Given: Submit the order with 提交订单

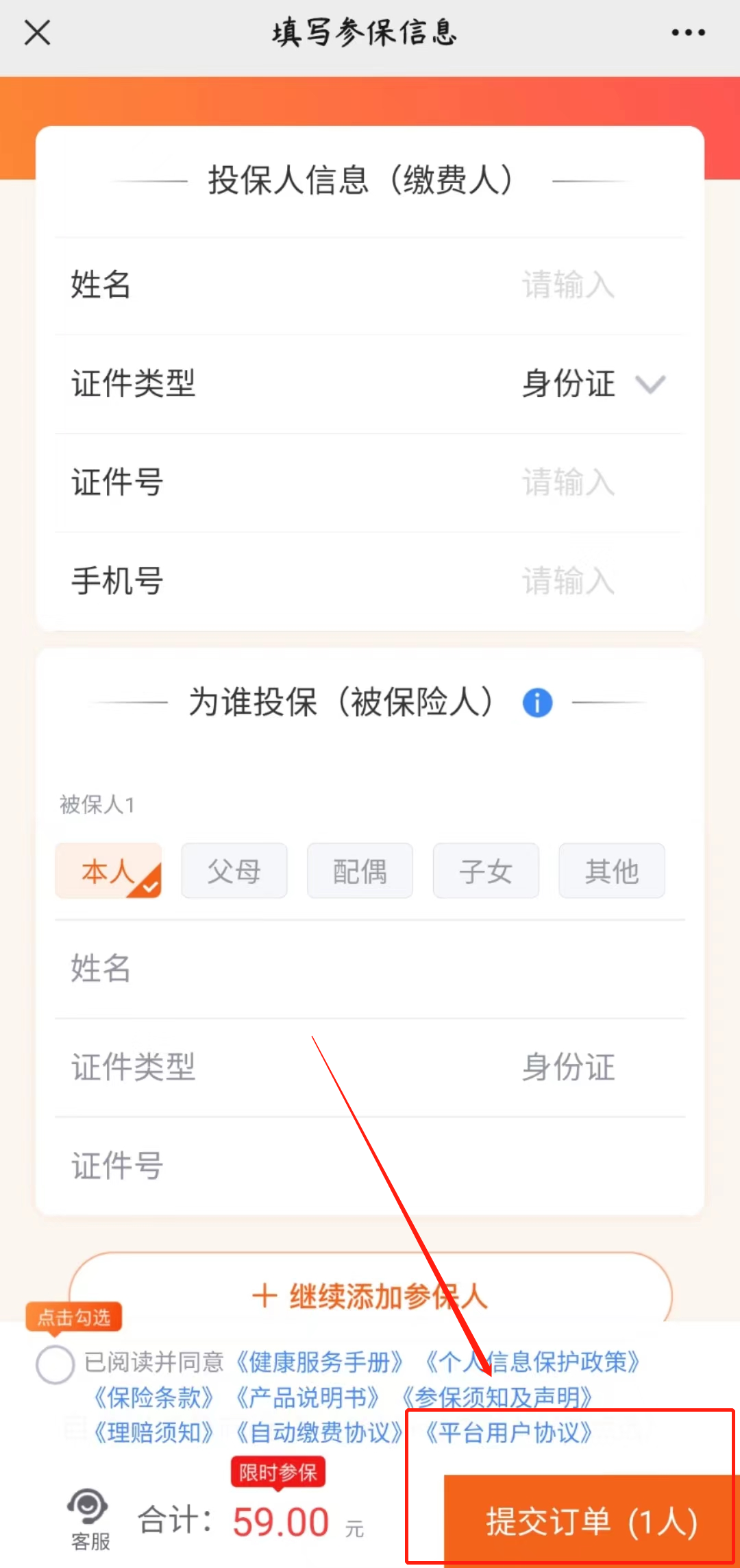Looking at the screenshot, I should pyautogui.click(x=591, y=1521).
